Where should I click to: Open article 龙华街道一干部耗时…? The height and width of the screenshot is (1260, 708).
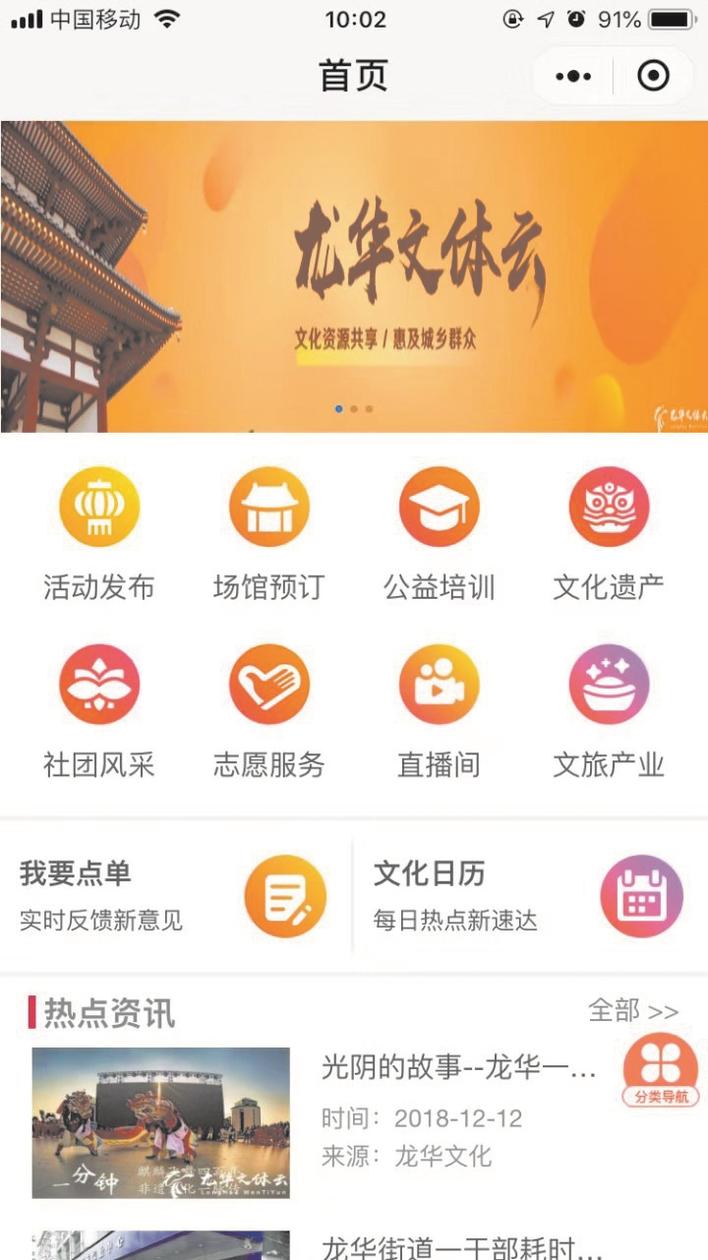460,1247
